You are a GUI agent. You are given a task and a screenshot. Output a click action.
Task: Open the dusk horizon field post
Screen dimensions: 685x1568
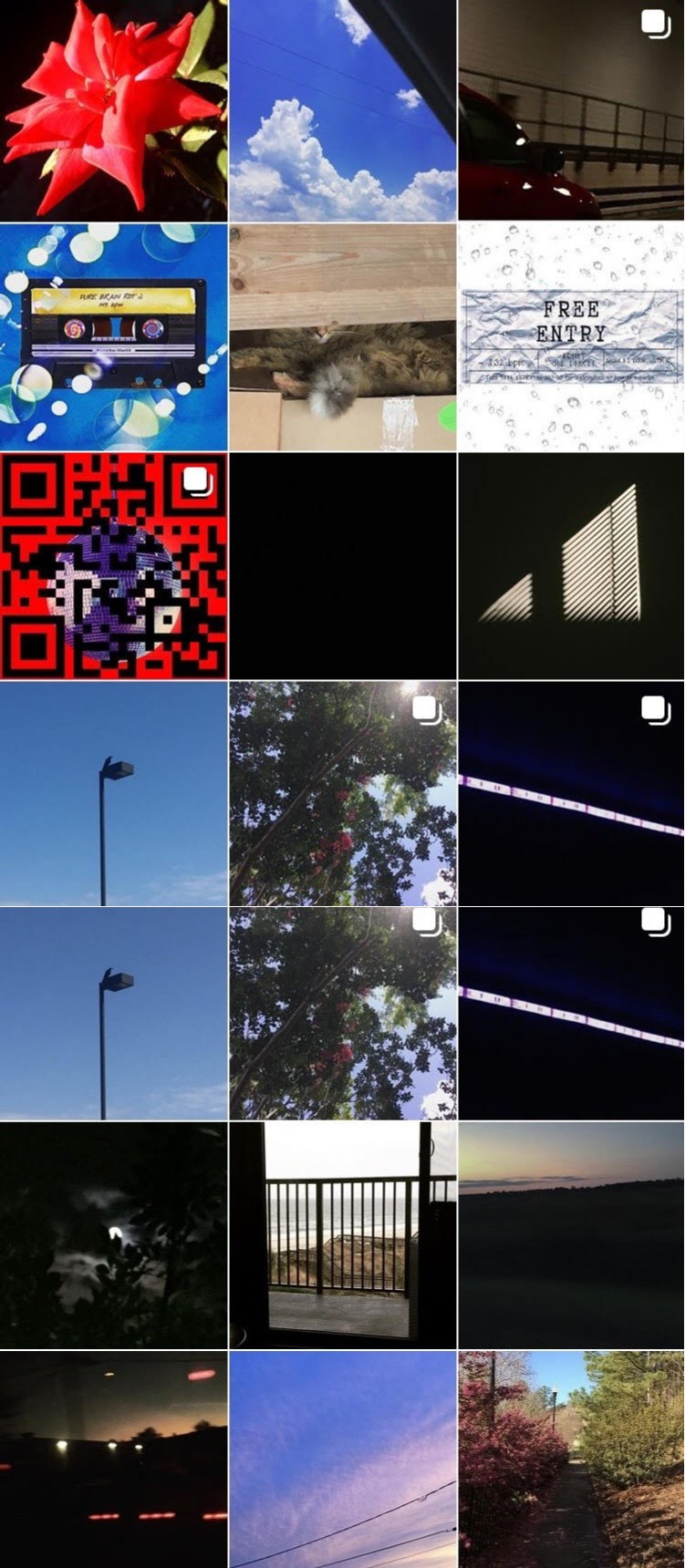pyautogui.click(x=571, y=1235)
